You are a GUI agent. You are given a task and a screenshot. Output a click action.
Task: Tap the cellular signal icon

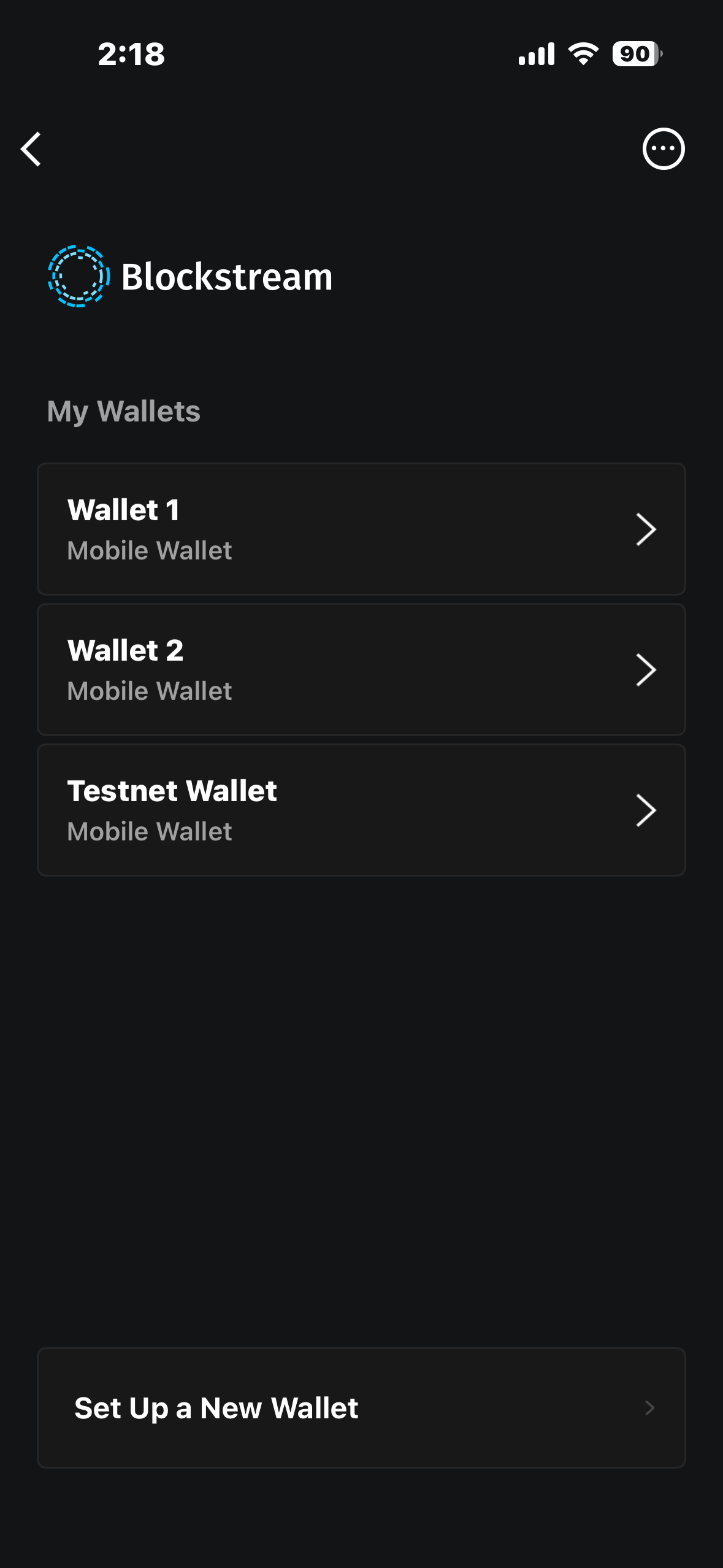[538, 55]
